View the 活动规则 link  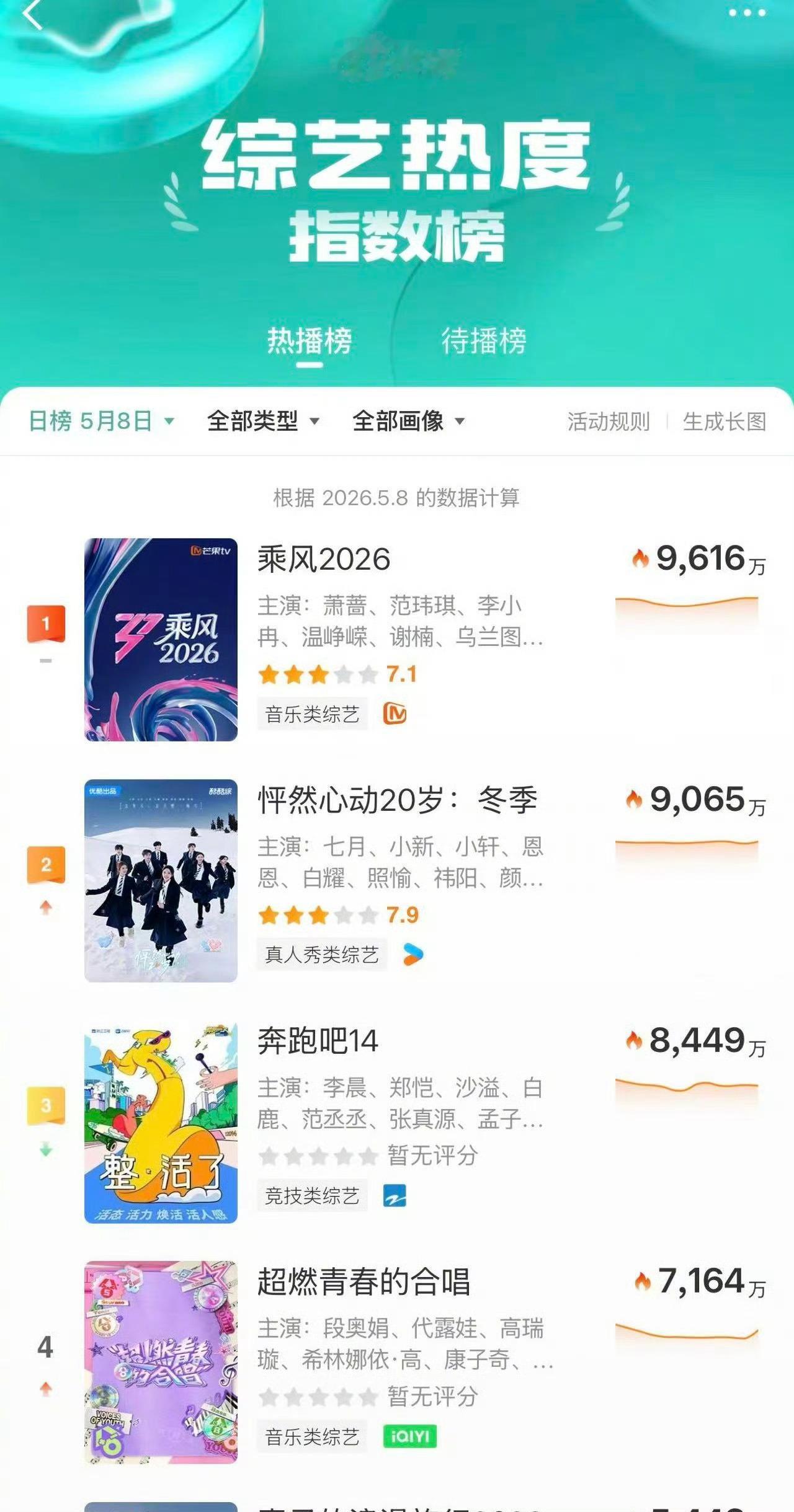pyautogui.click(x=609, y=422)
